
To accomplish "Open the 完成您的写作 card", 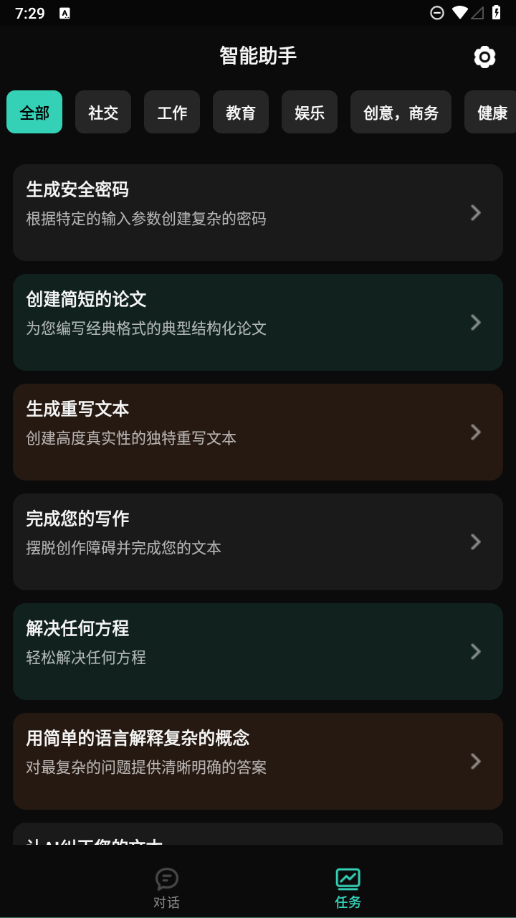I will pyautogui.click(x=258, y=542).
